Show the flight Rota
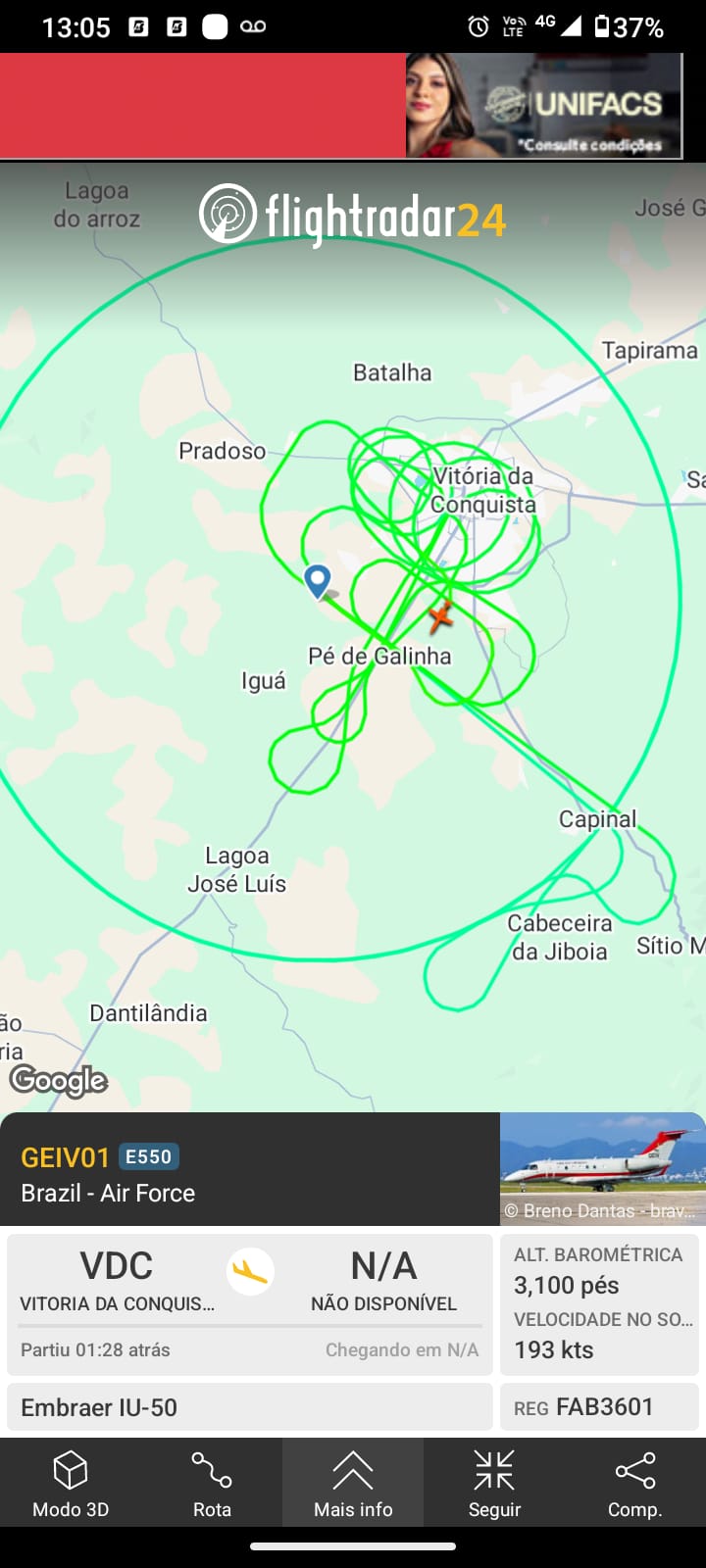 point(212,1483)
